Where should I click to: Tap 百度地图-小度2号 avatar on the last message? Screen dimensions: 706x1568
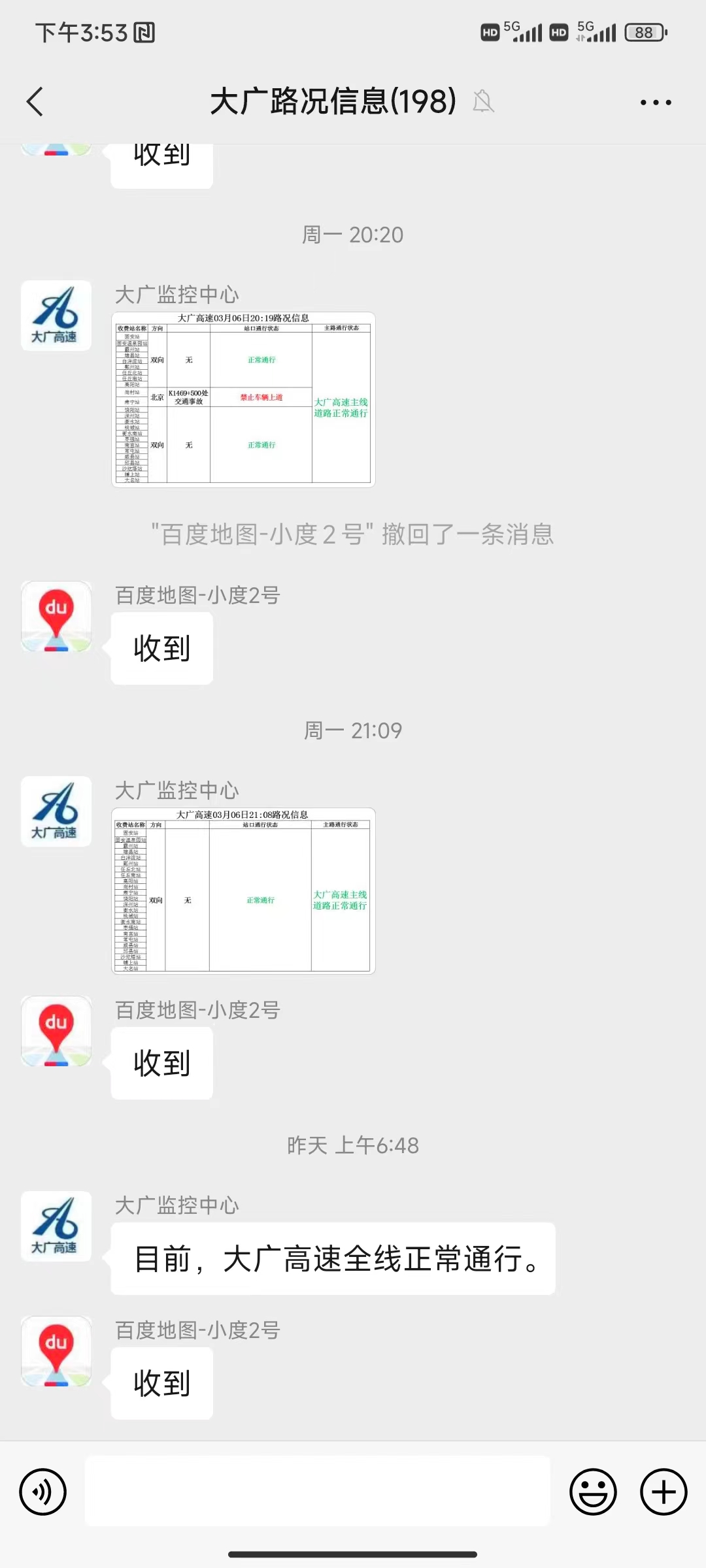point(56,1351)
